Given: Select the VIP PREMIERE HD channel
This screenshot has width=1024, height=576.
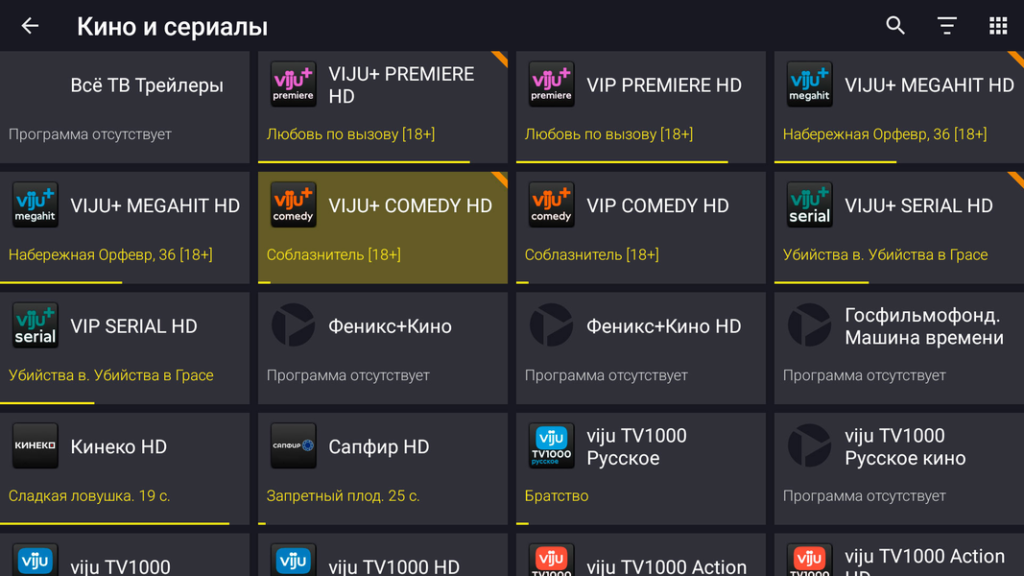Looking at the screenshot, I should [640, 107].
